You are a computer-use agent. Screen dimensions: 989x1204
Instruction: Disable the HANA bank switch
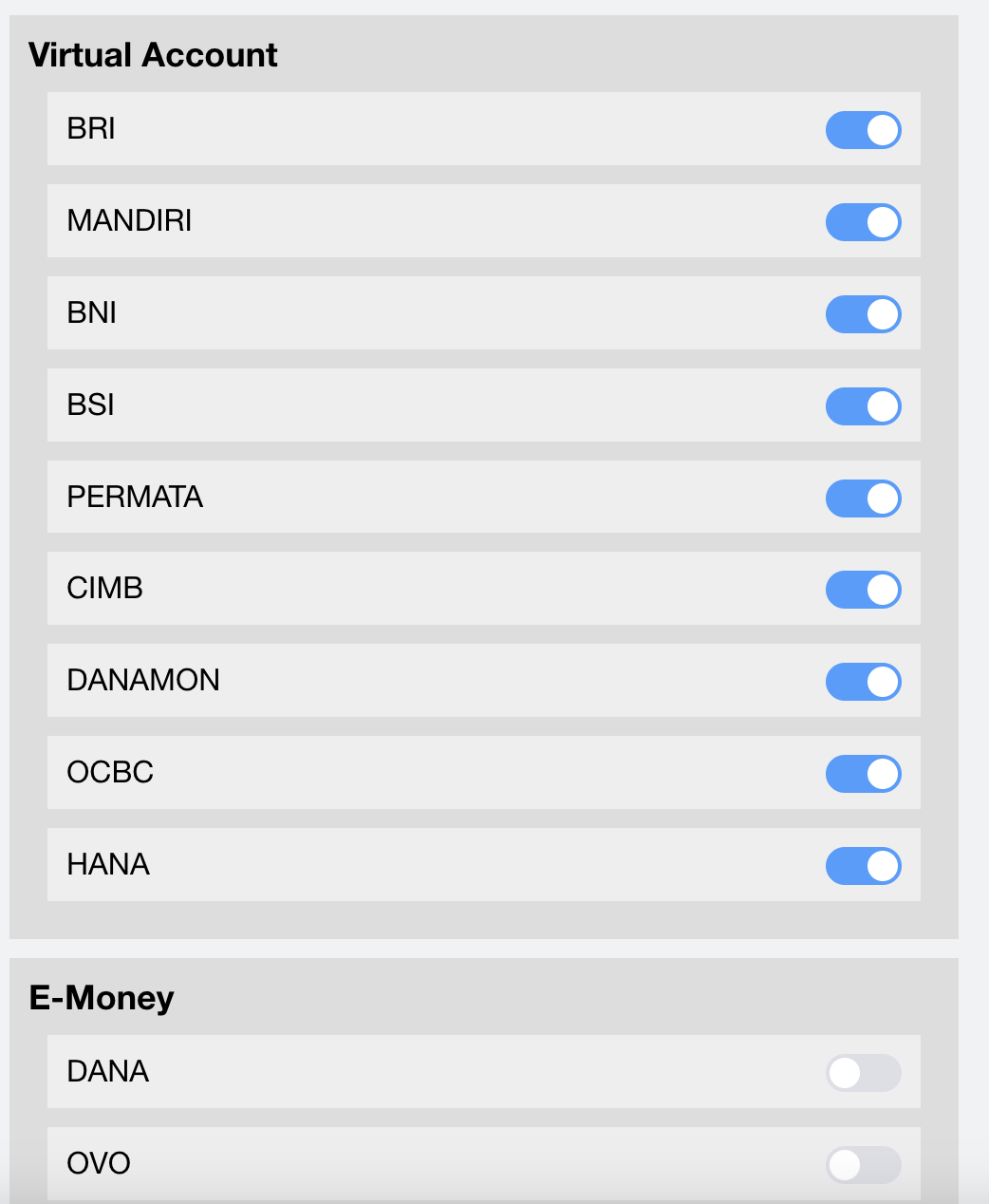863,865
